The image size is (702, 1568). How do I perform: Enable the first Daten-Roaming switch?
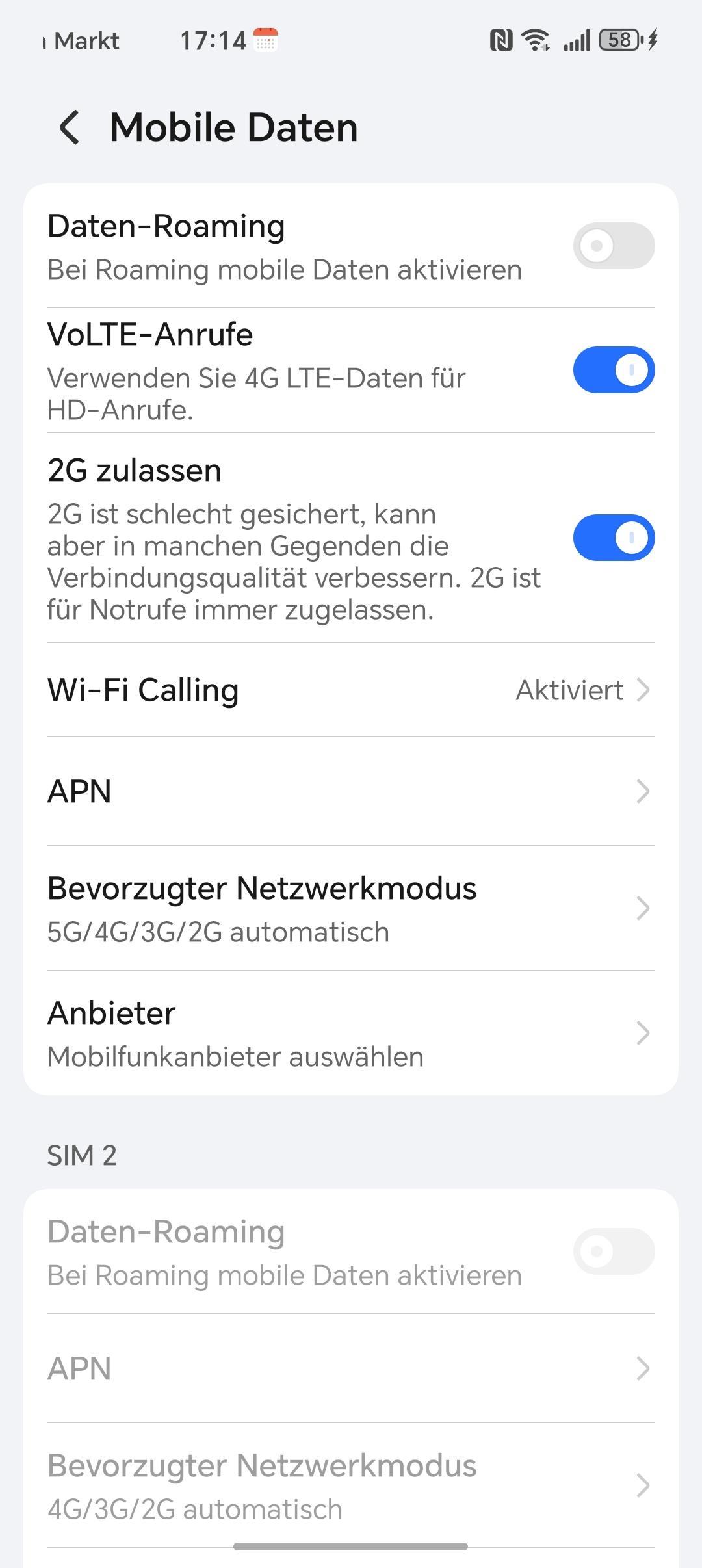coord(614,246)
